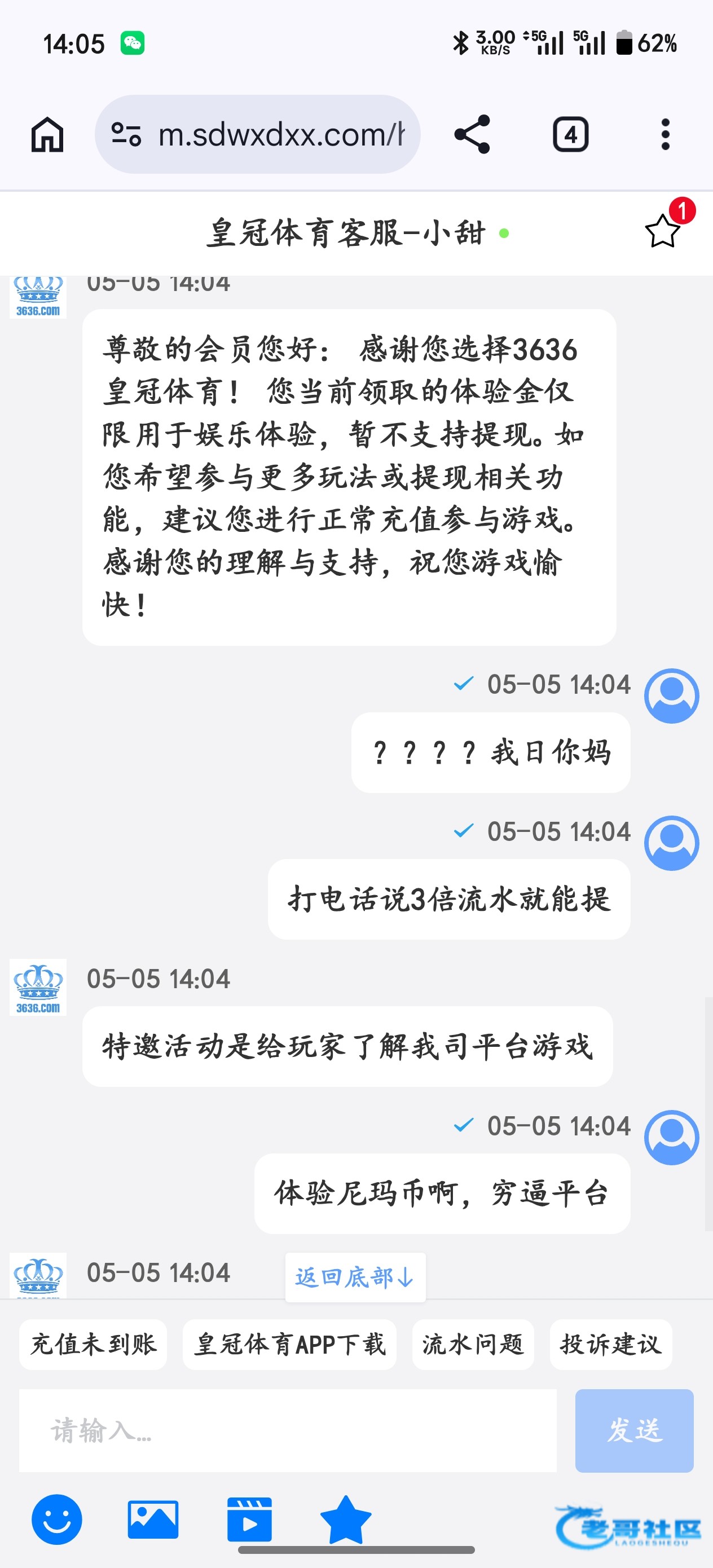Viewport: 713px width, 1568px height.
Task: Select the 流水问题 chip
Action: 473,1345
